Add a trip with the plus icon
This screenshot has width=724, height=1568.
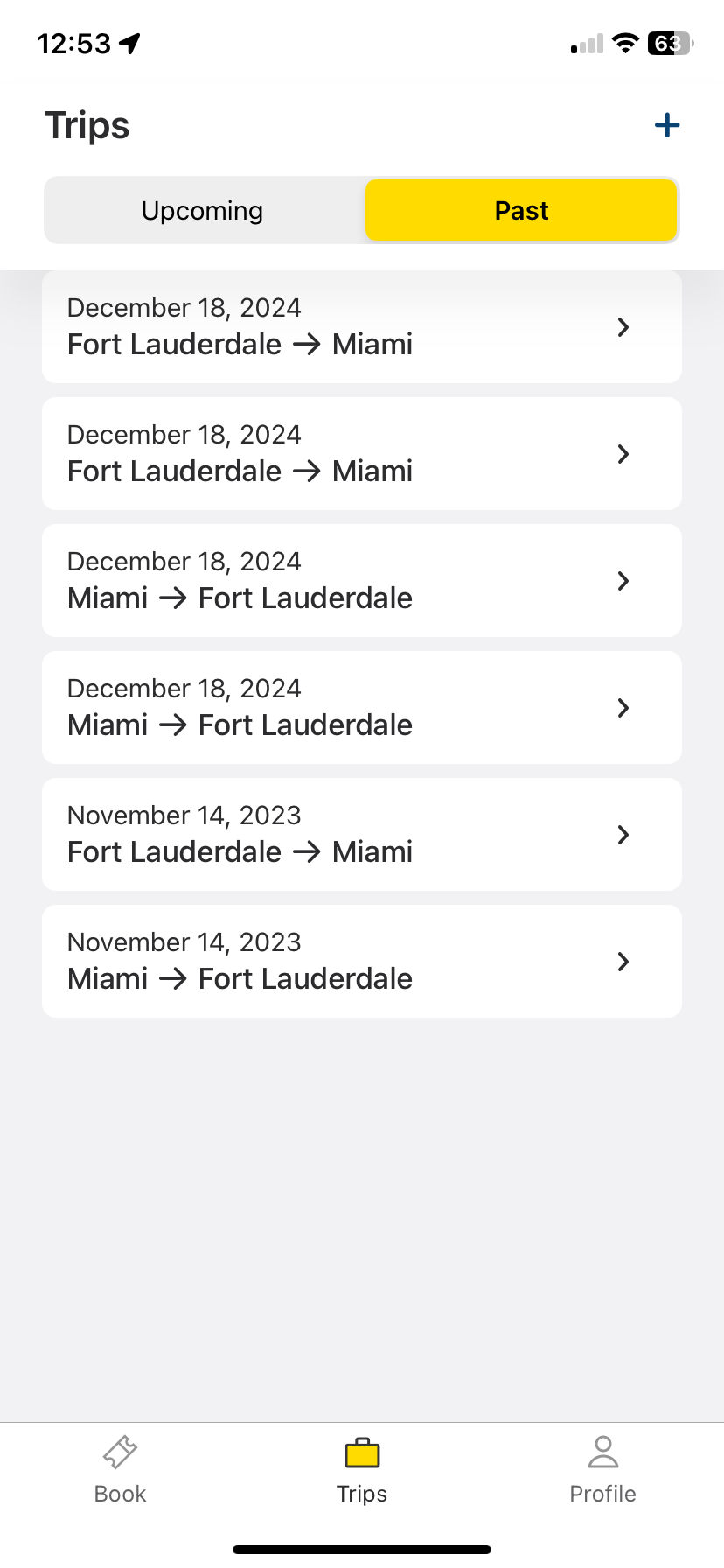(667, 125)
